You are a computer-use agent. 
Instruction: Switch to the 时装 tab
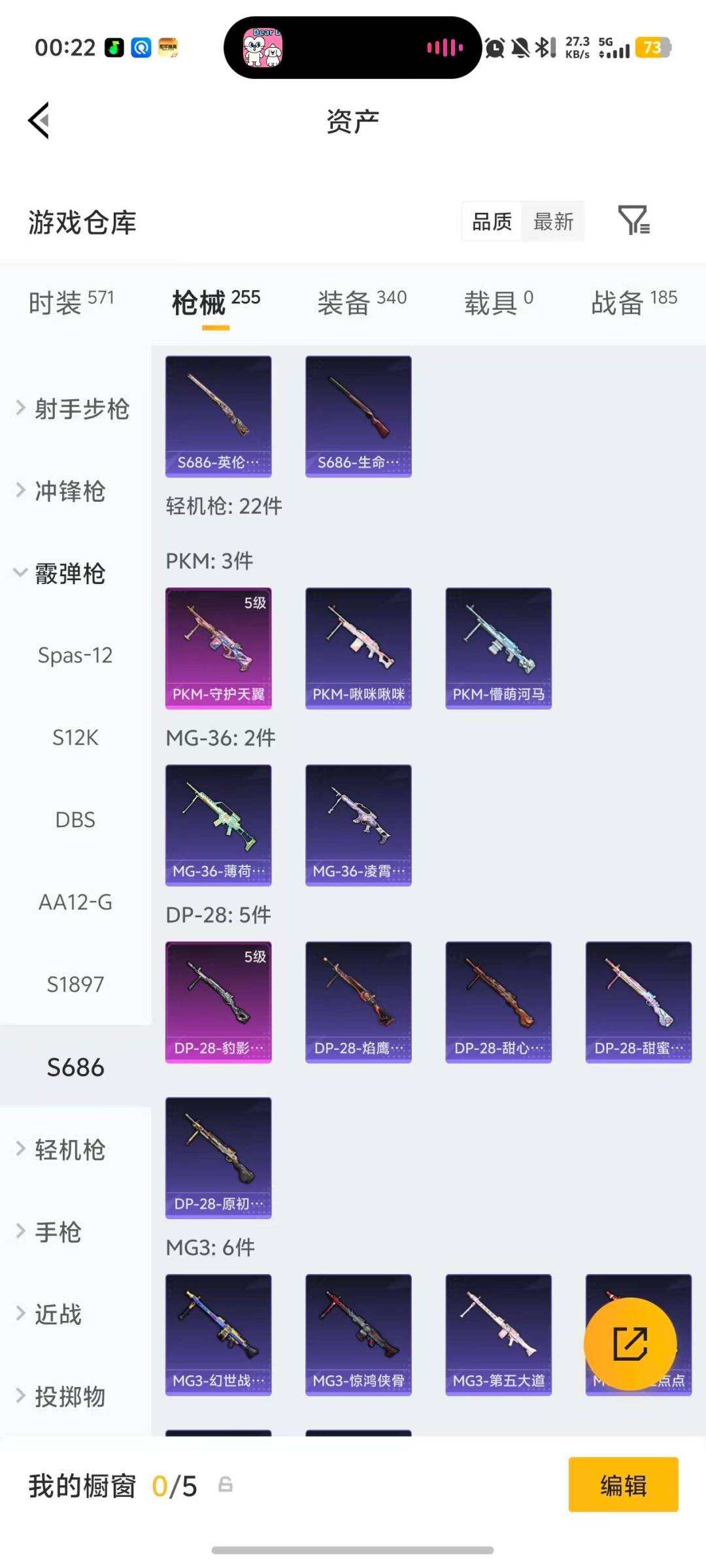[x=71, y=302]
